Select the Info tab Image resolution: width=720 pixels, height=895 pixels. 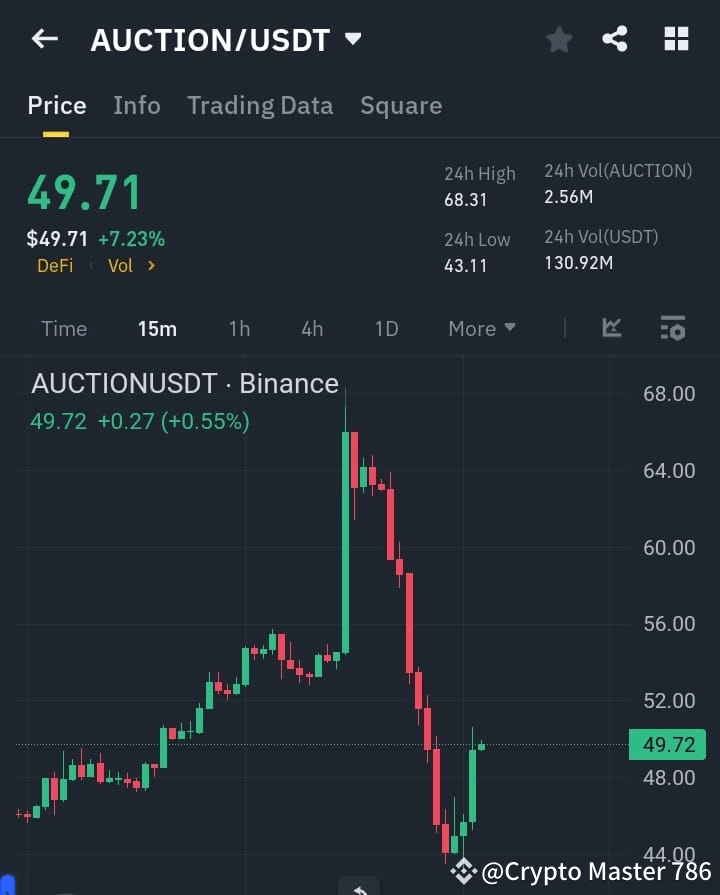[x=137, y=105]
